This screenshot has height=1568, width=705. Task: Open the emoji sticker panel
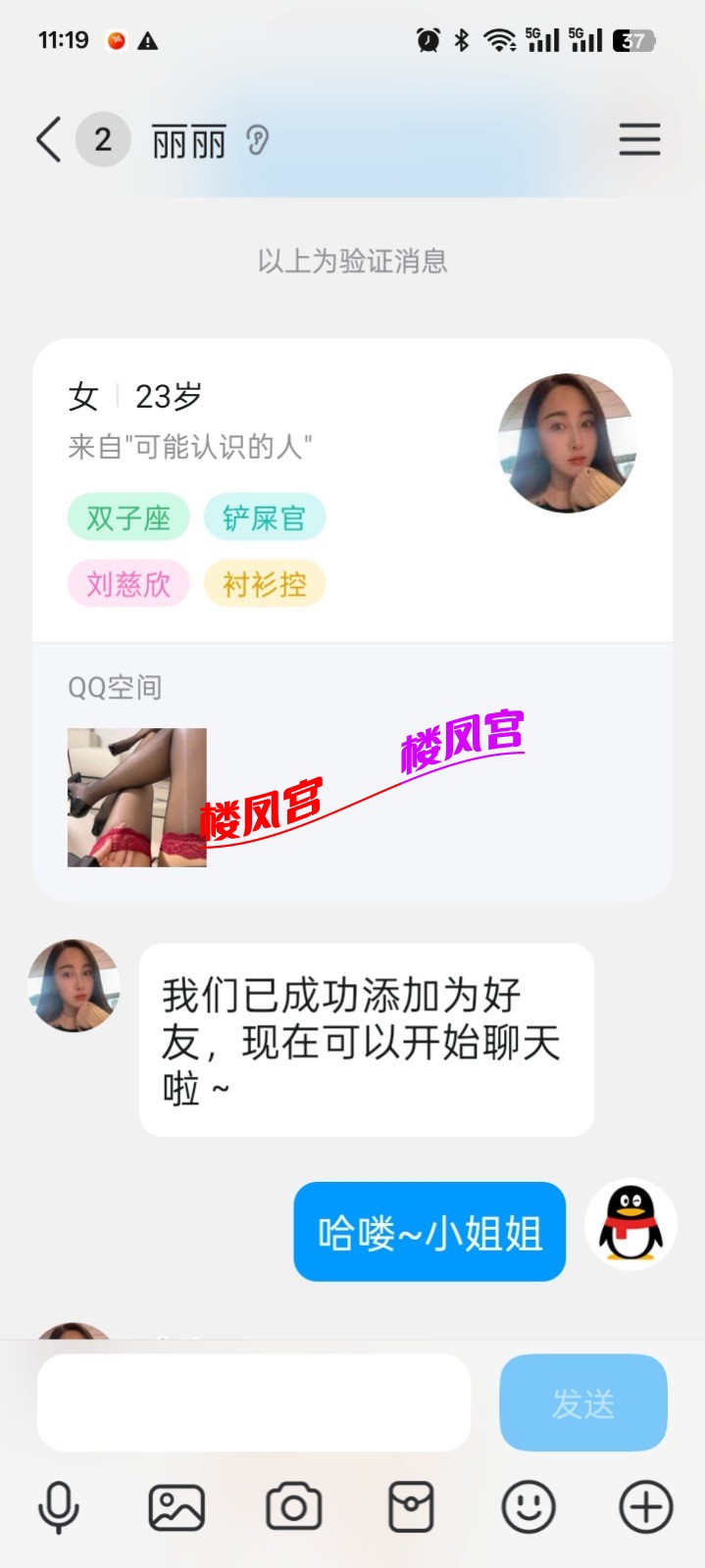(x=529, y=1507)
